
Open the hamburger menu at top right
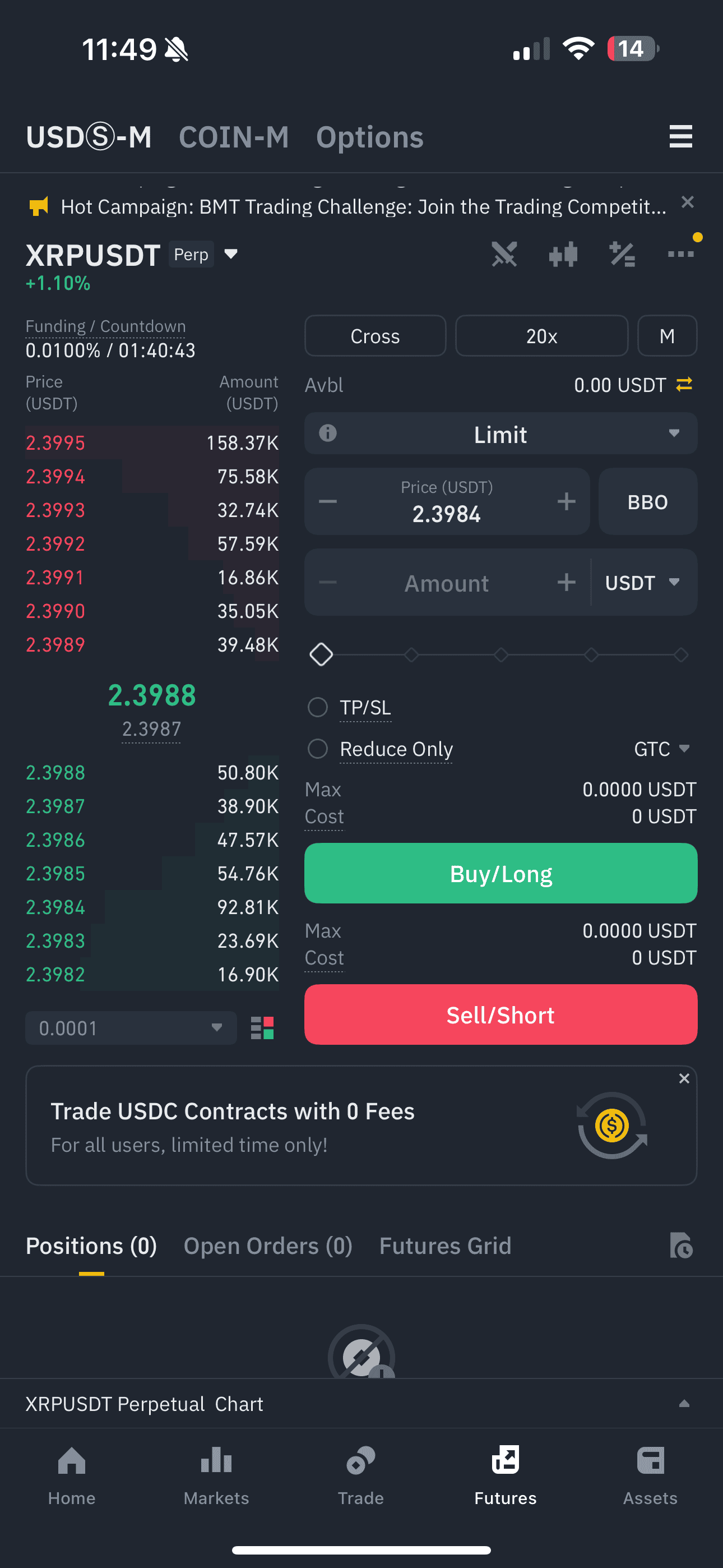[680, 136]
